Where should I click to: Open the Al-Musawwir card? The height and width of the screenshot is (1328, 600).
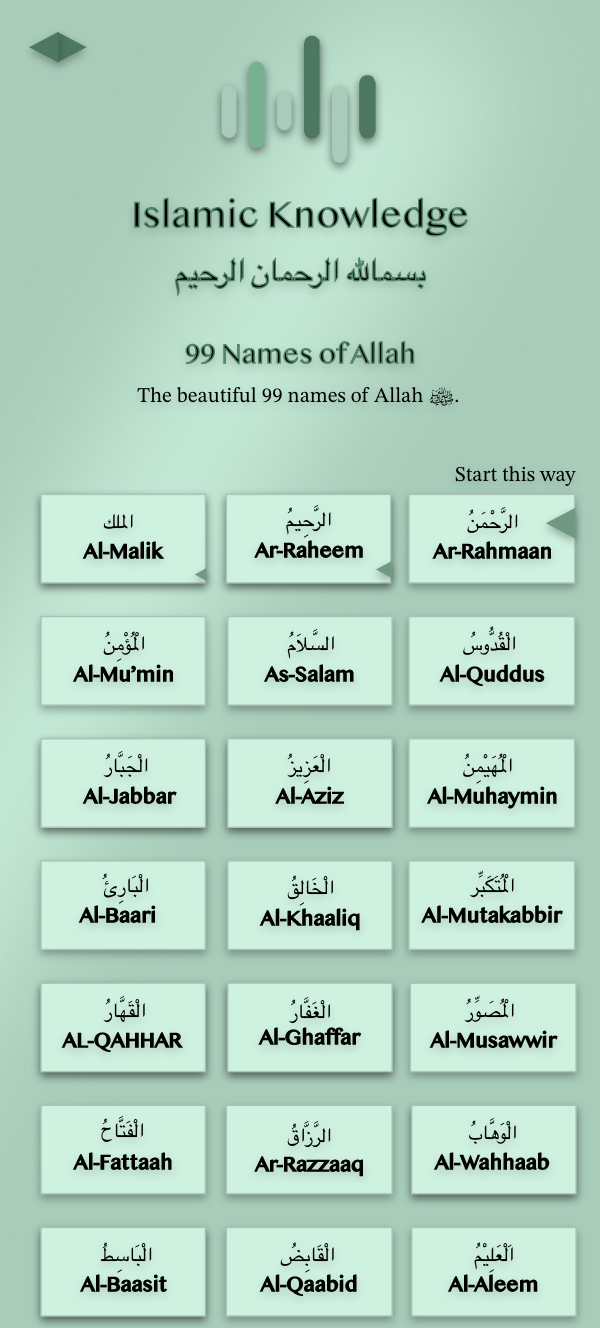click(x=492, y=1027)
